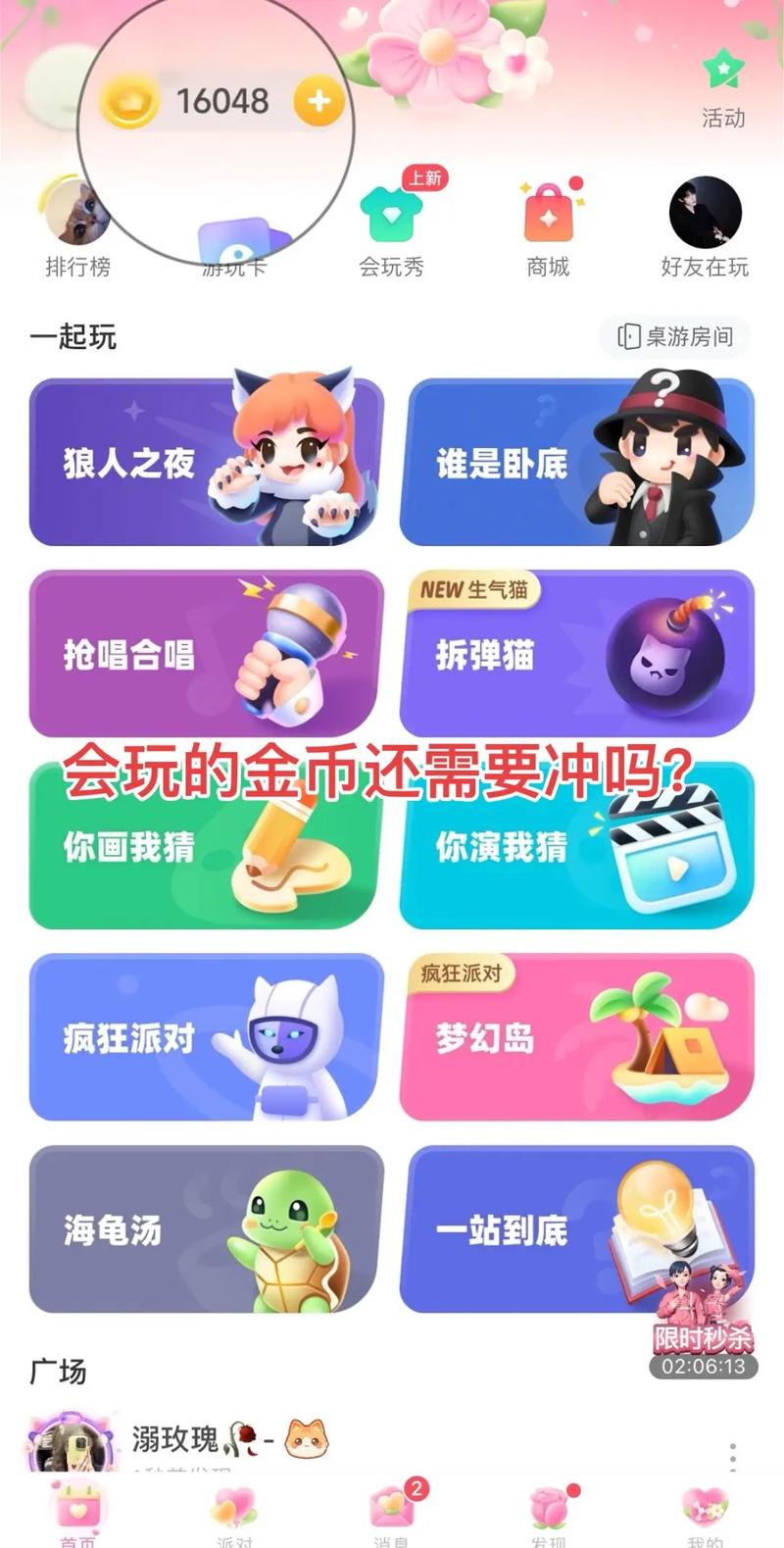
Task: Open the 梦幻岛 island game card
Action: pyautogui.click(x=576, y=1039)
